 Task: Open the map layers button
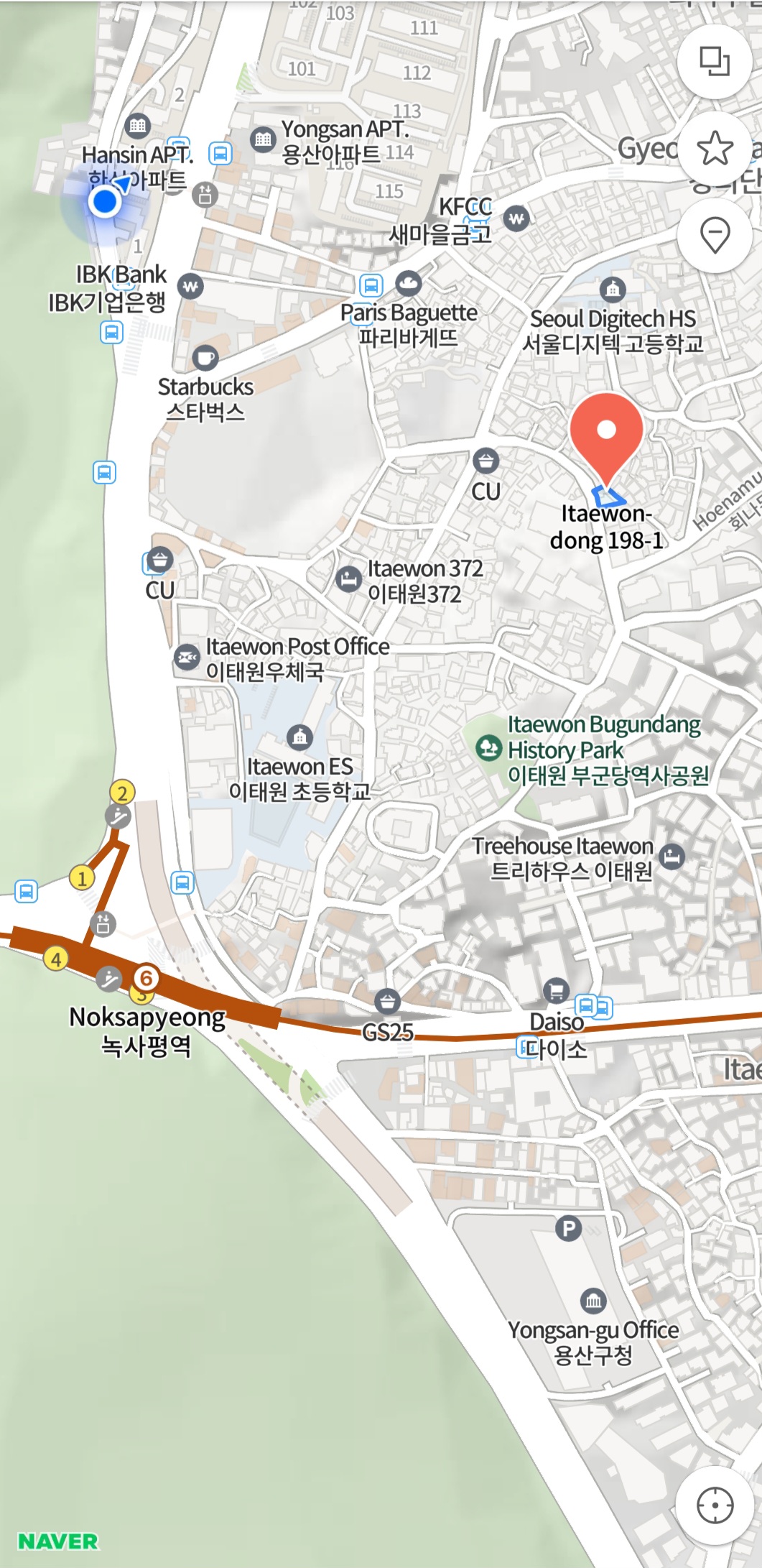pyautogui.click(x=715, y=61)
